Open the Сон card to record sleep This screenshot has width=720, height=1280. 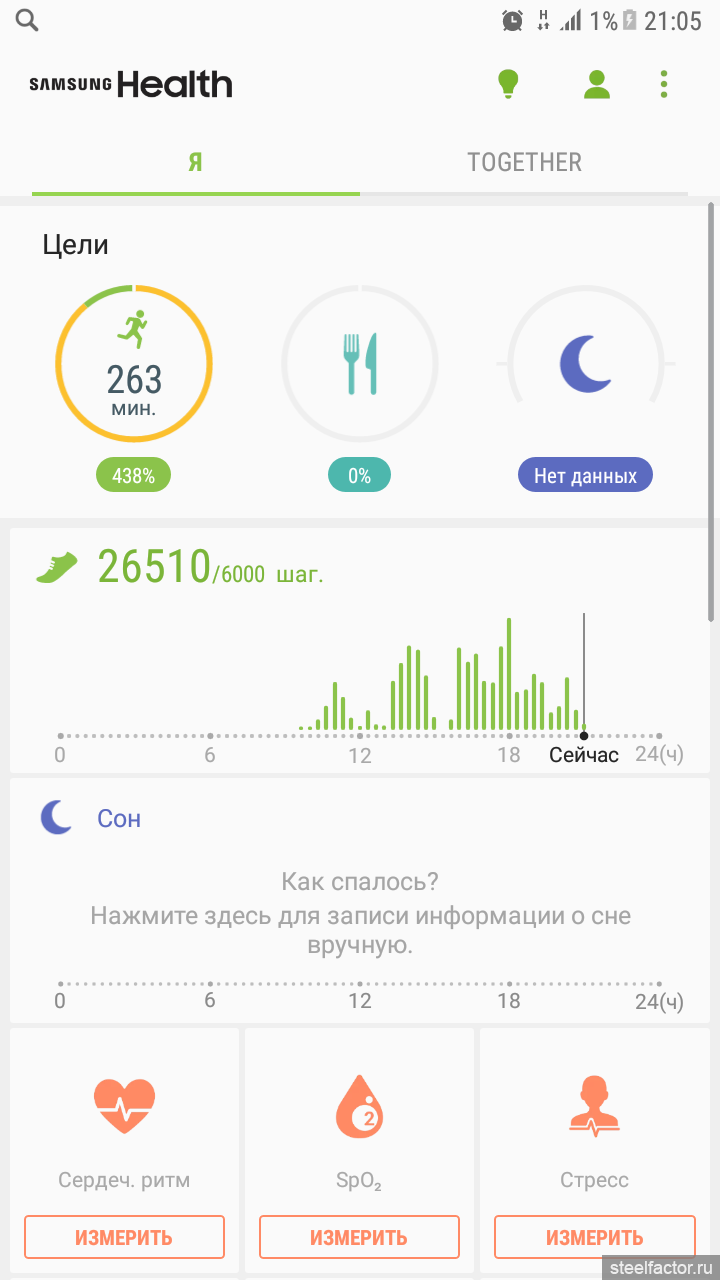(x=360, y=900)
